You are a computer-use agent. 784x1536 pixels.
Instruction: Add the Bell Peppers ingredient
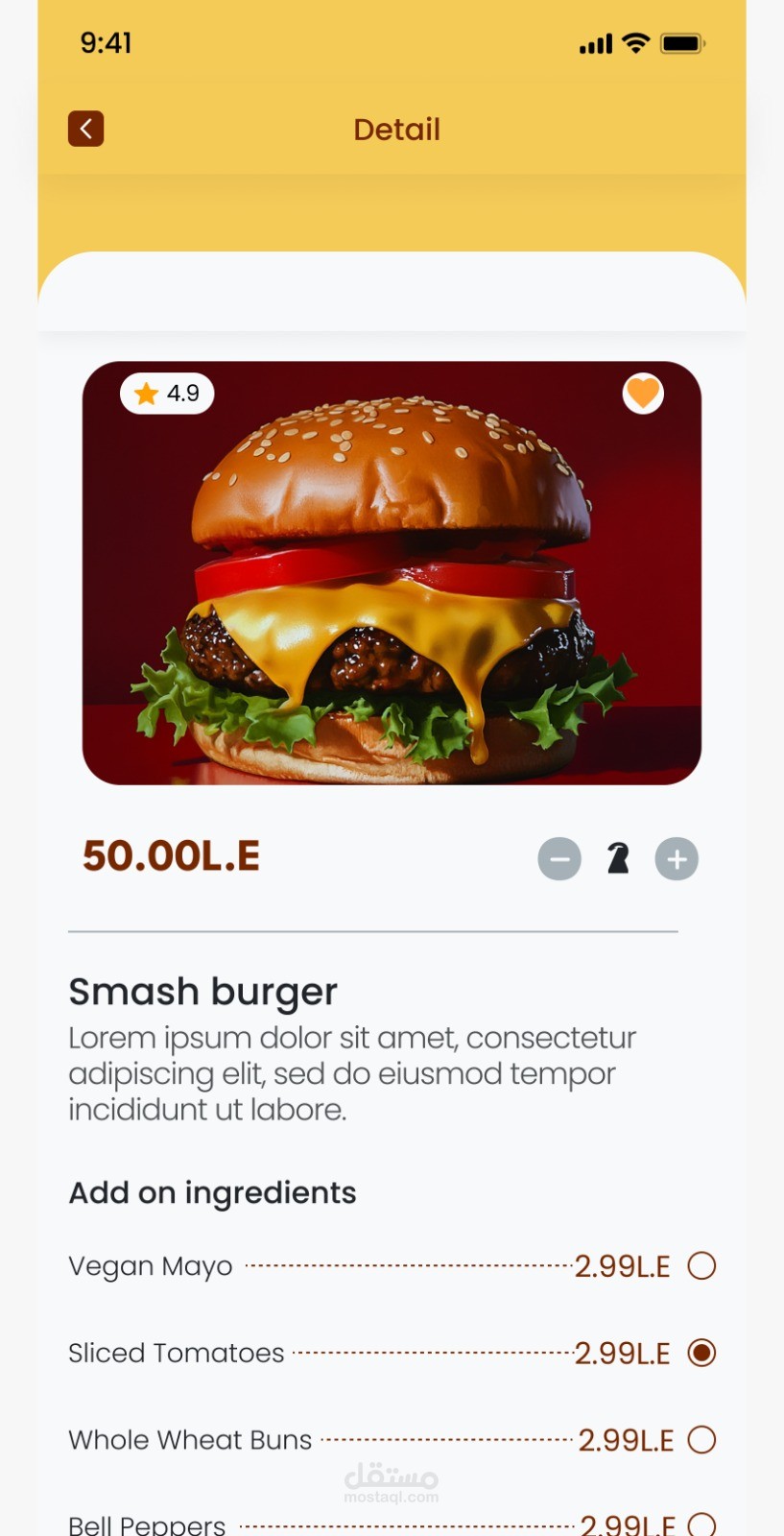701,1524
